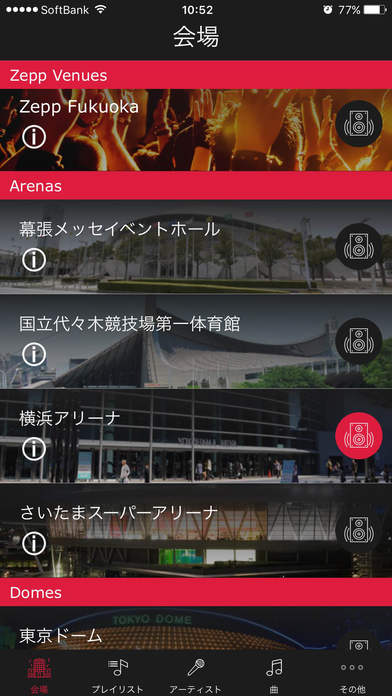View info for 国立代々木競技場第一体育館
Image resolution: width=392 pixels, height=696 pixels.
coord(34,354)
